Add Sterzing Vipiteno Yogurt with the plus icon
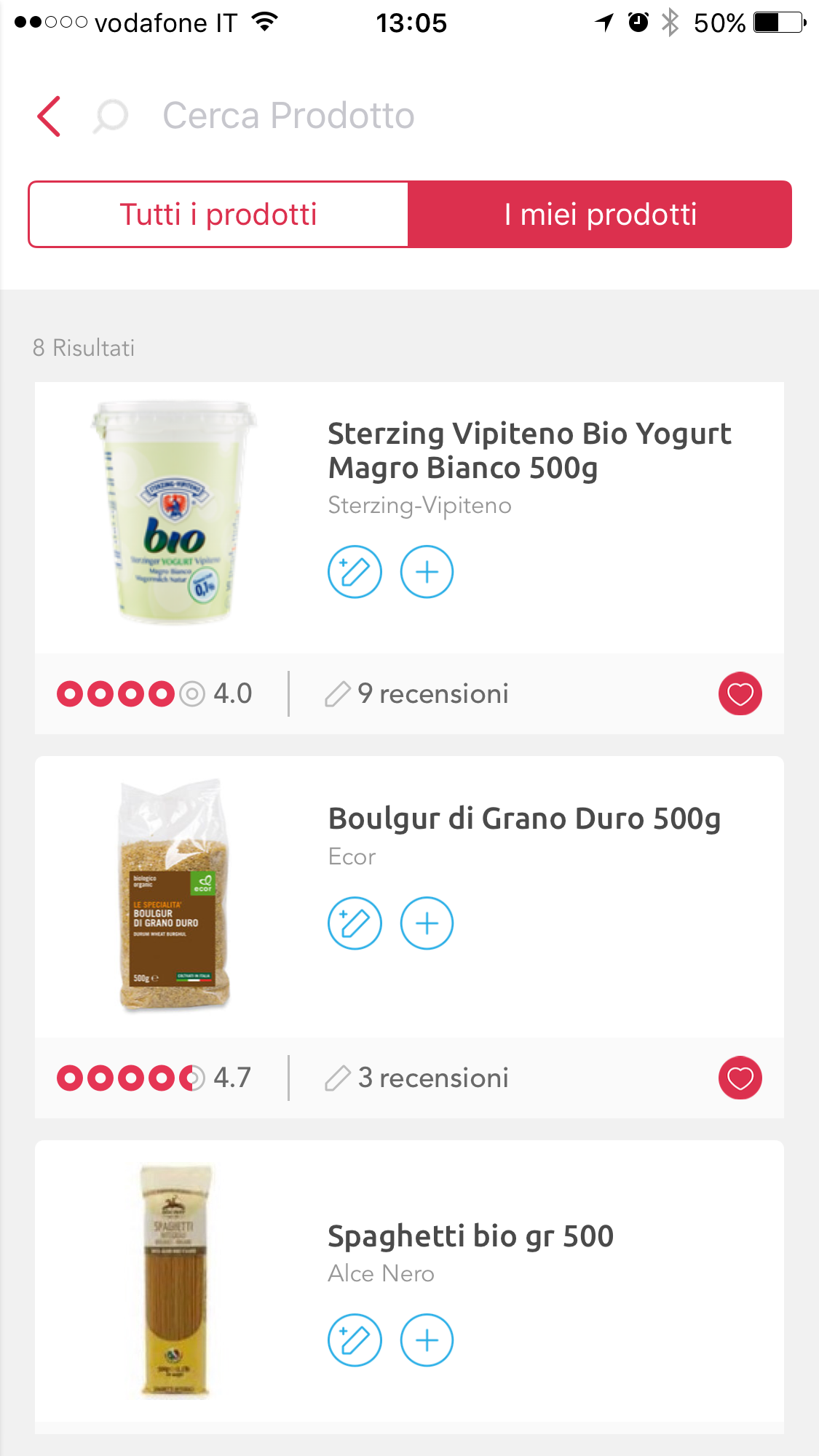This screenshot has height=1456, width=819. (427, 572)
